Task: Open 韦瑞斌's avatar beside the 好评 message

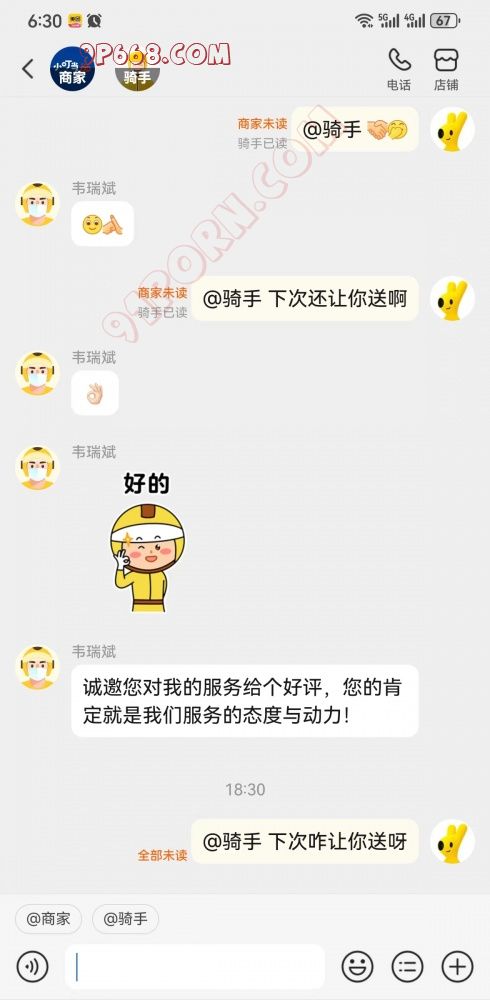Action: click(x=38, y=667)
